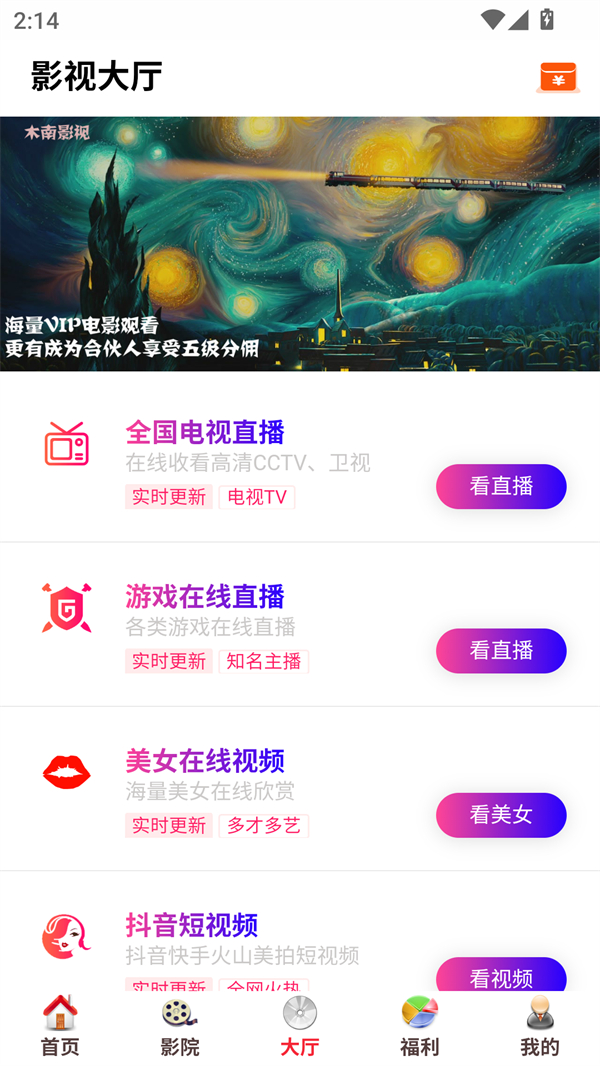Tap the 看美女 button
The width and height of the screenshot is (600, 1066).
[501, 815]
